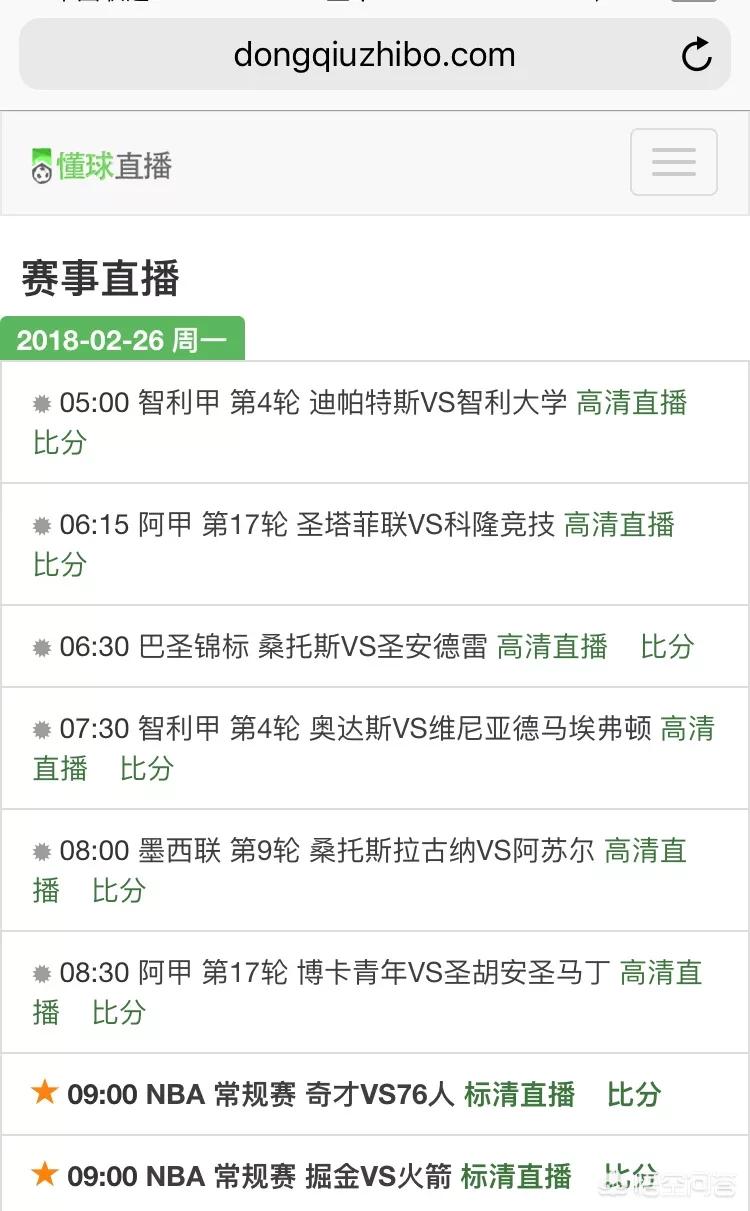See 比分 for 桑托斯VS圣安德雷
Viewport: 750px width, 1211px height.
(x=667, y=647)
